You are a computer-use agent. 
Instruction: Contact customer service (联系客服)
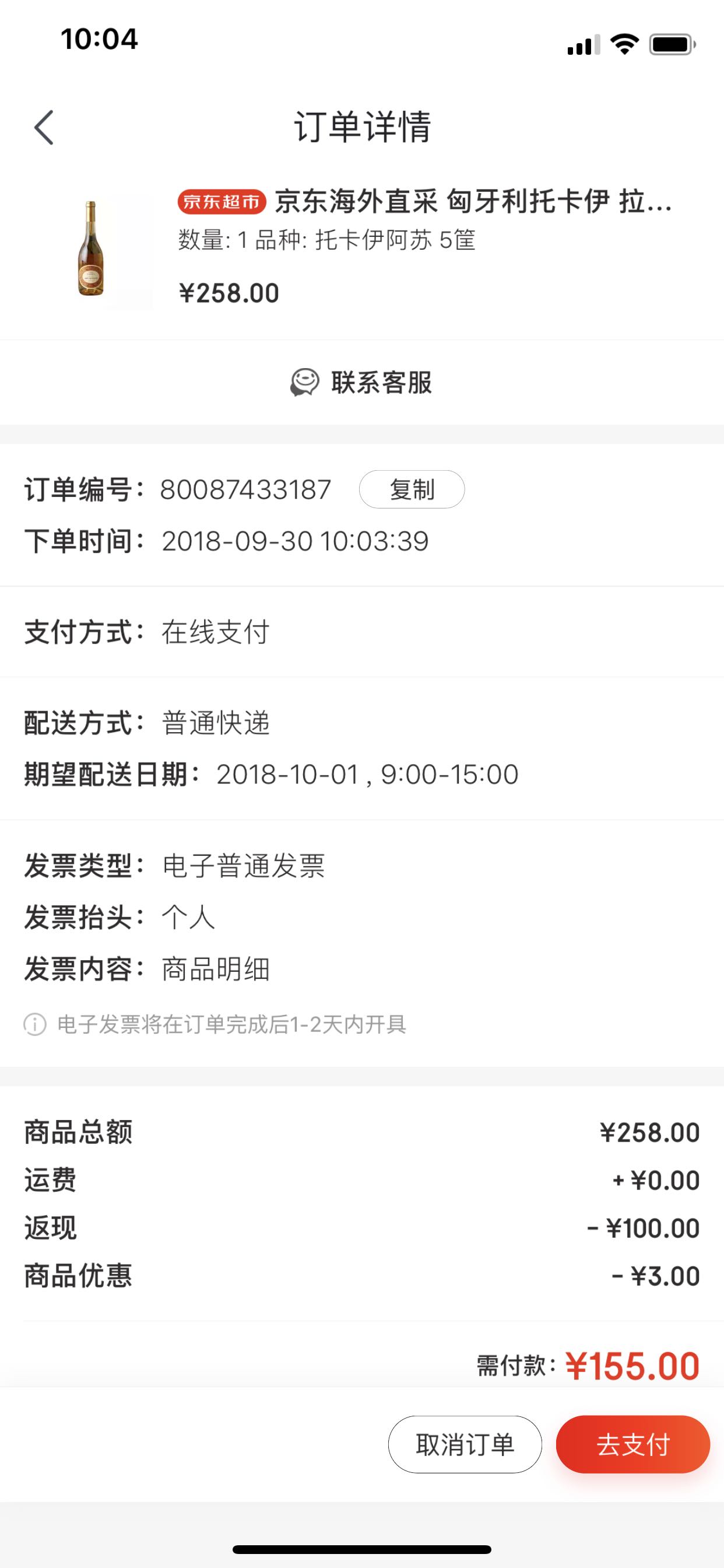point(361,383)
